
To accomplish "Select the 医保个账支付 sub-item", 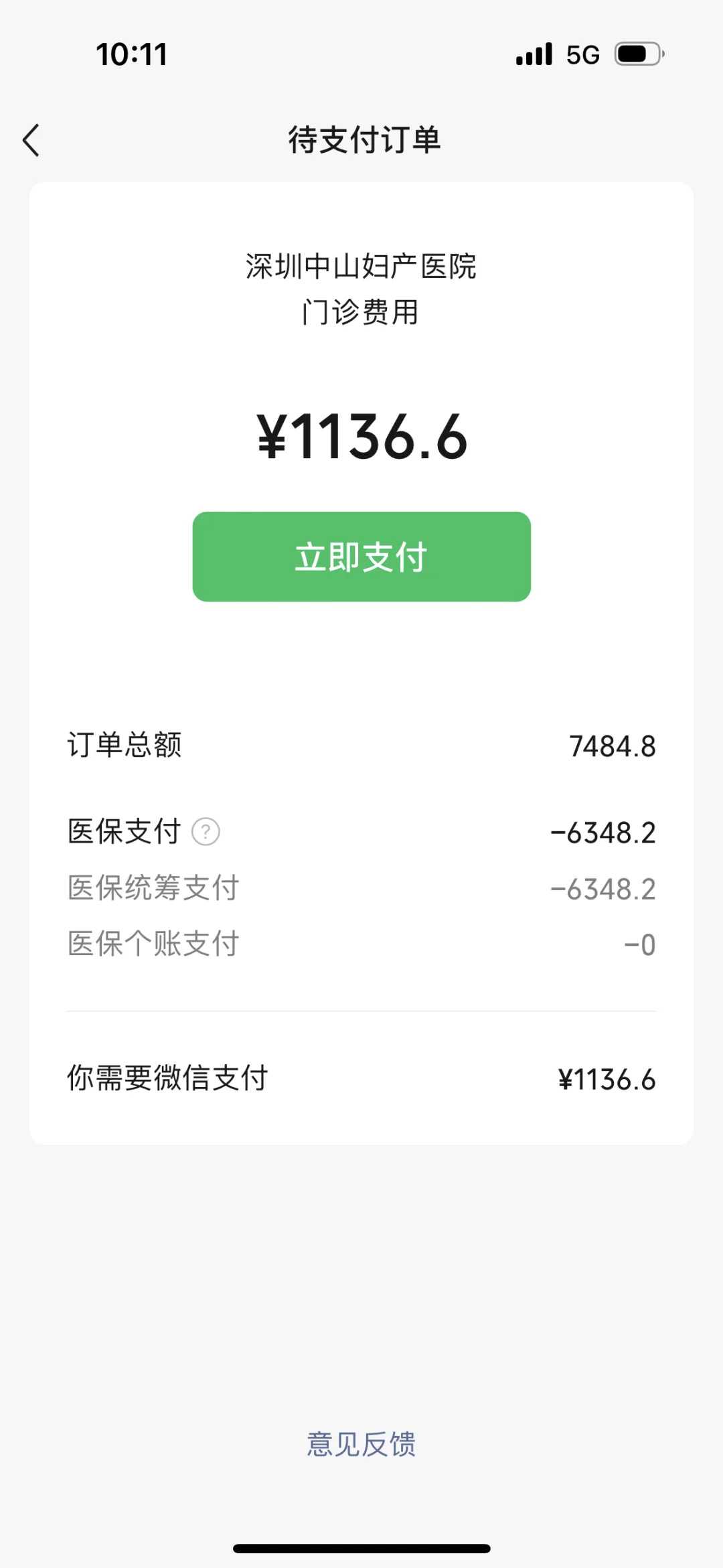I will click(x=153, y=944).
